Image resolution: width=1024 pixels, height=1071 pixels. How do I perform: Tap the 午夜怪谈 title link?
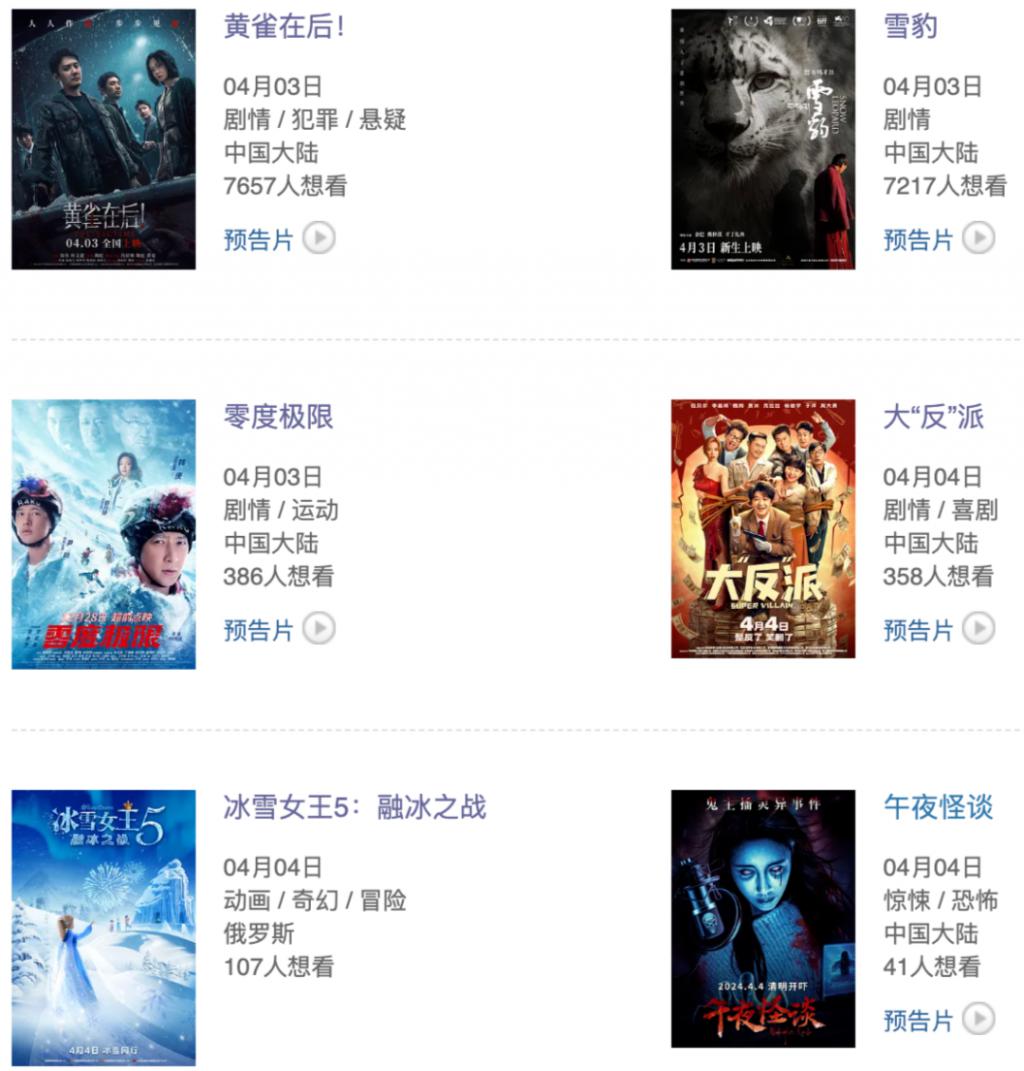[x=938, y=807]
